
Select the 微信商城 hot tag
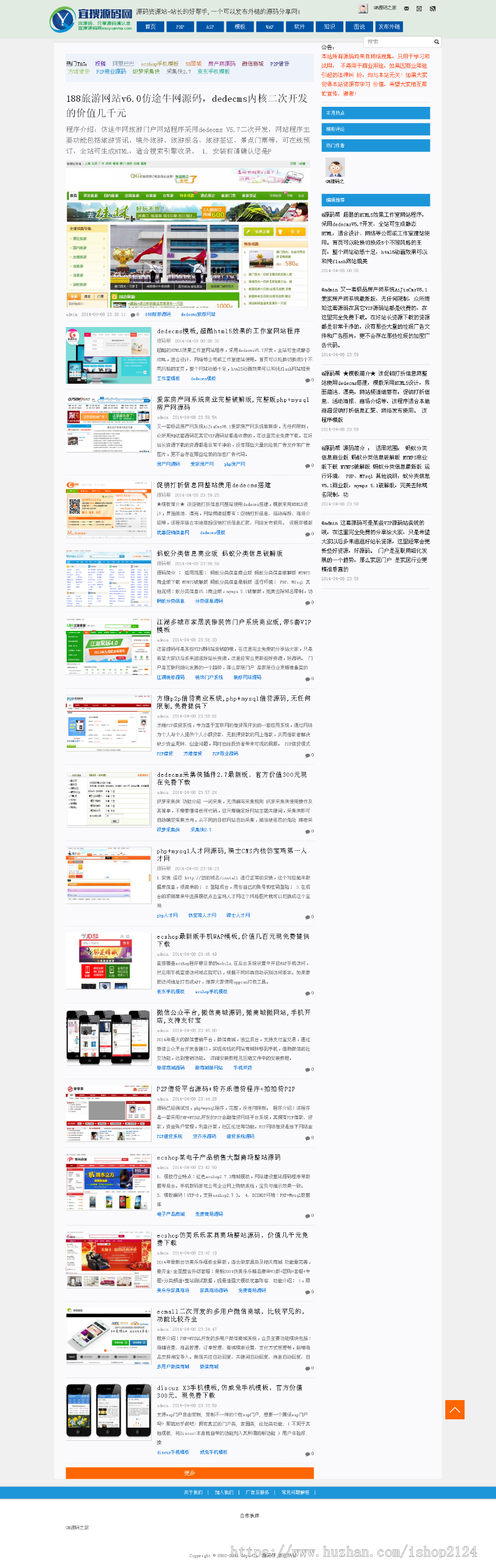[252, 64]
